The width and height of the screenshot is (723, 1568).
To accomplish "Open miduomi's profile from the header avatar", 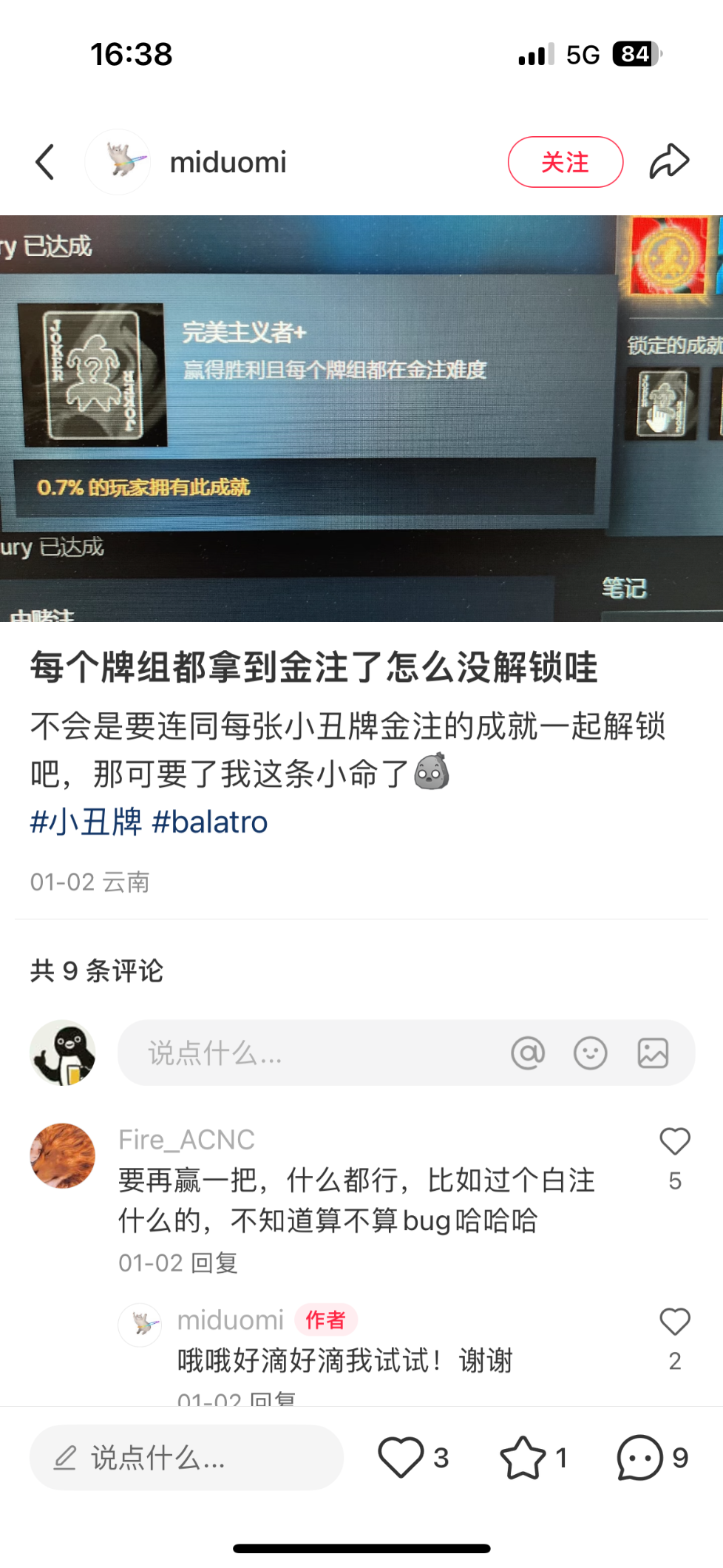I will point(118,162).
